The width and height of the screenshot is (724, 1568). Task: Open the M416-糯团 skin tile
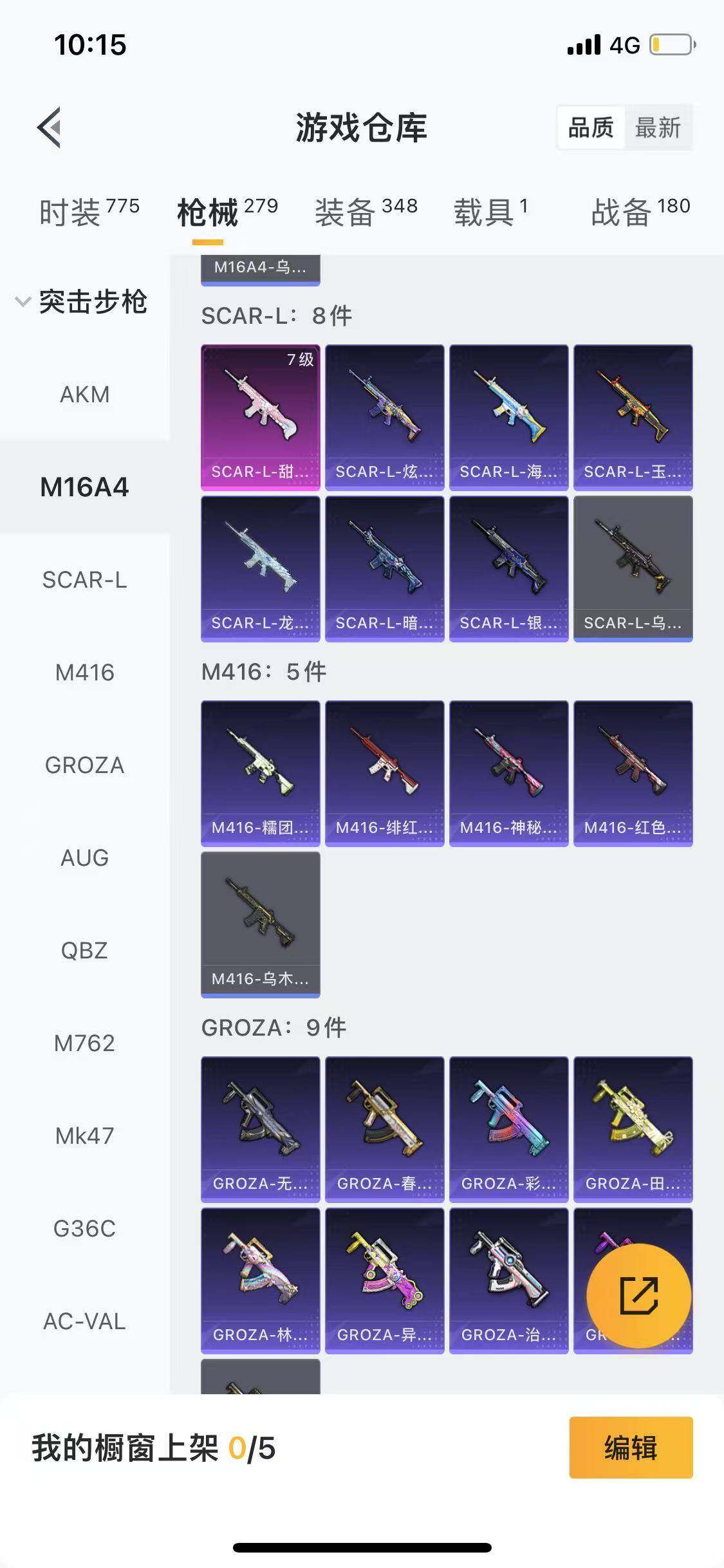coord(260,773)
